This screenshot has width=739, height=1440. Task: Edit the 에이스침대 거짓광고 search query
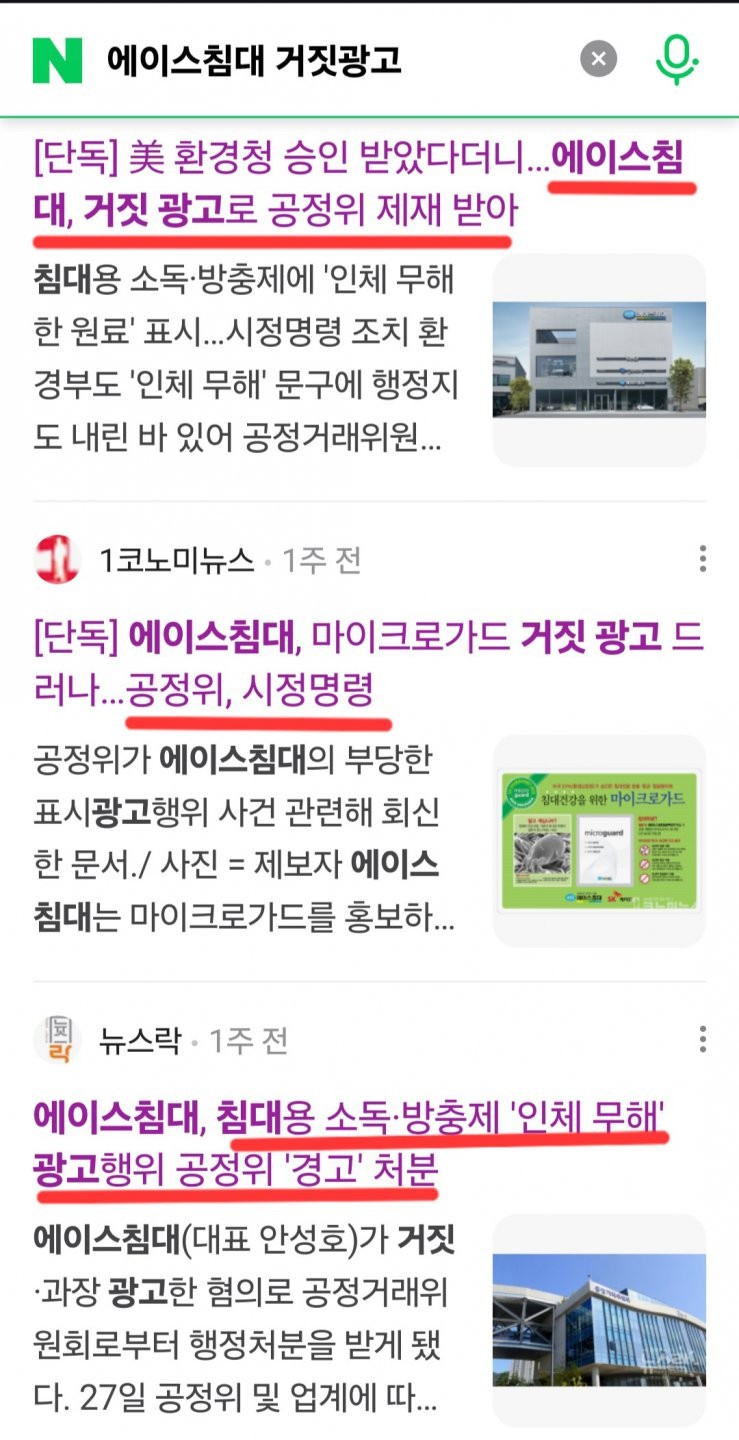pyautogui.click(x=255, y=60)
